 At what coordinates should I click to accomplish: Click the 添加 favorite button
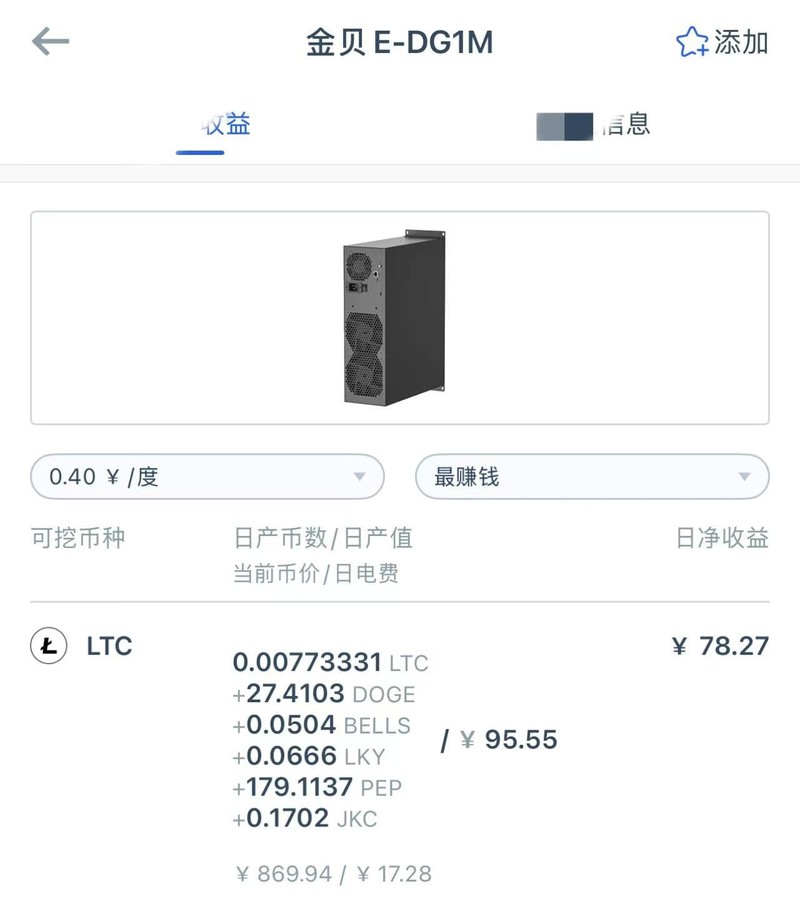[x=738, y=40]
